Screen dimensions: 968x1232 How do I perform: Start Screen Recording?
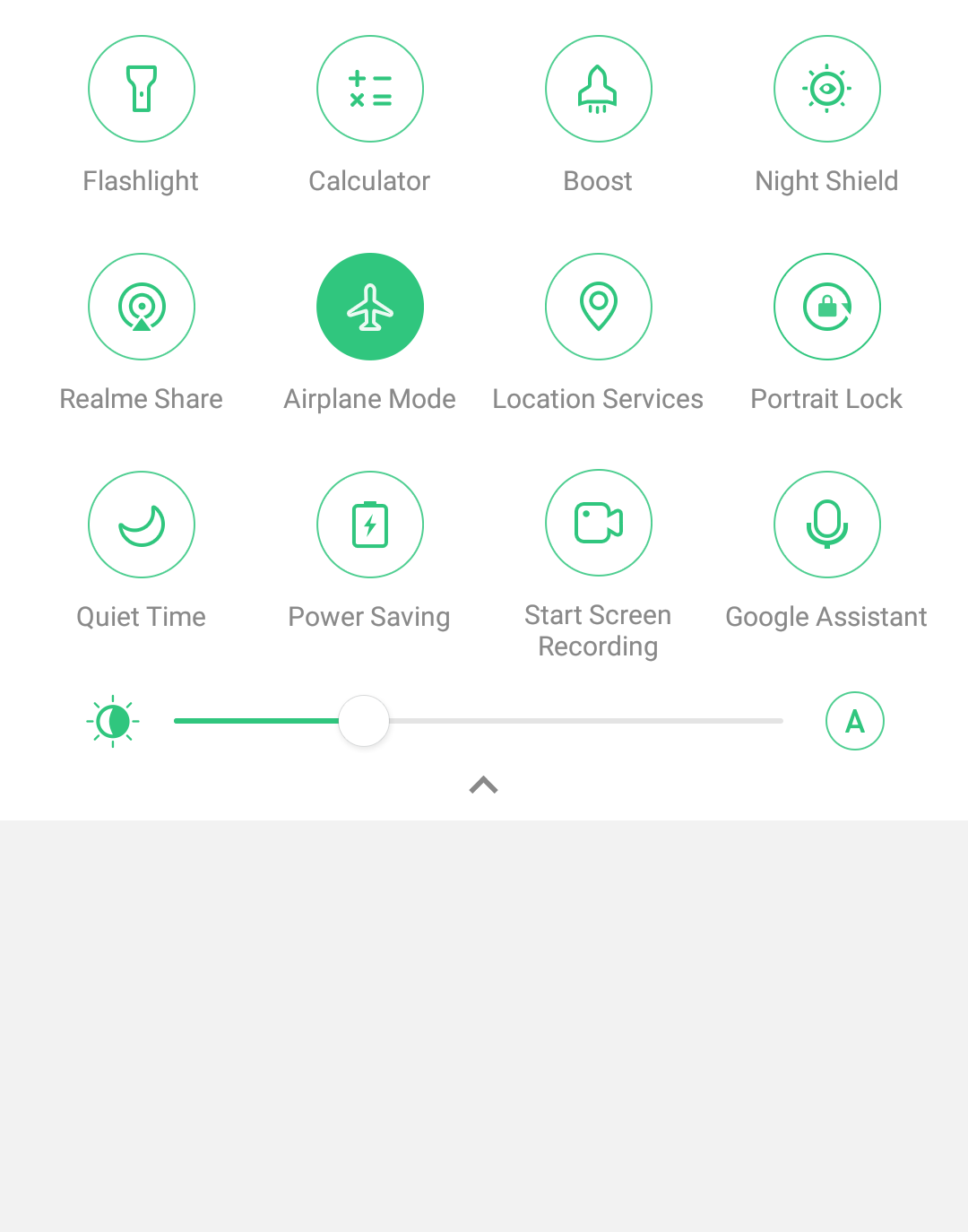[599, 523]
